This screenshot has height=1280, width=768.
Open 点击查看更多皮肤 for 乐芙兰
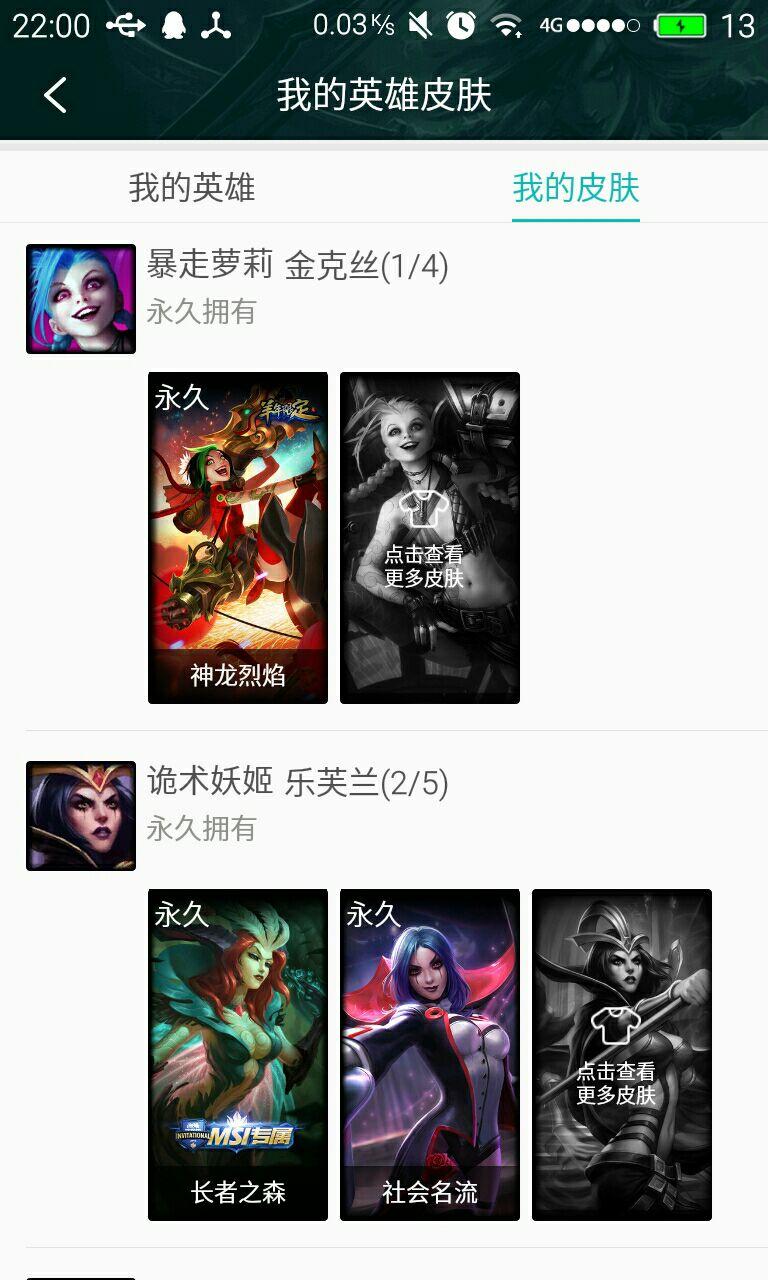[621, 1055]
